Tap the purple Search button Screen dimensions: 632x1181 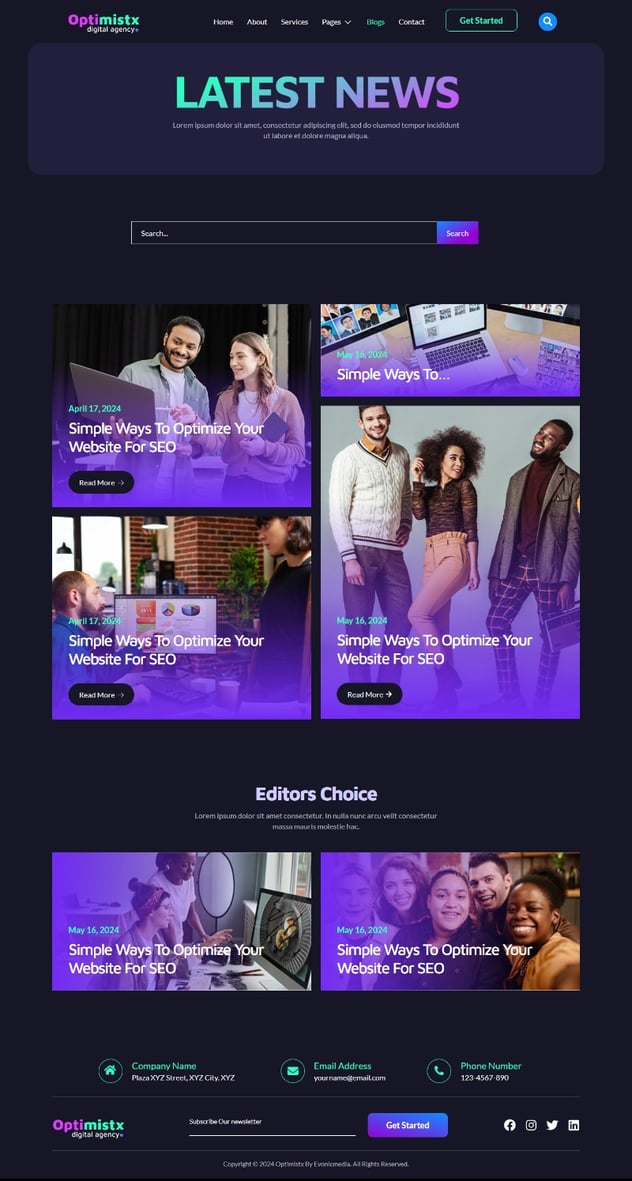point(457,233)
